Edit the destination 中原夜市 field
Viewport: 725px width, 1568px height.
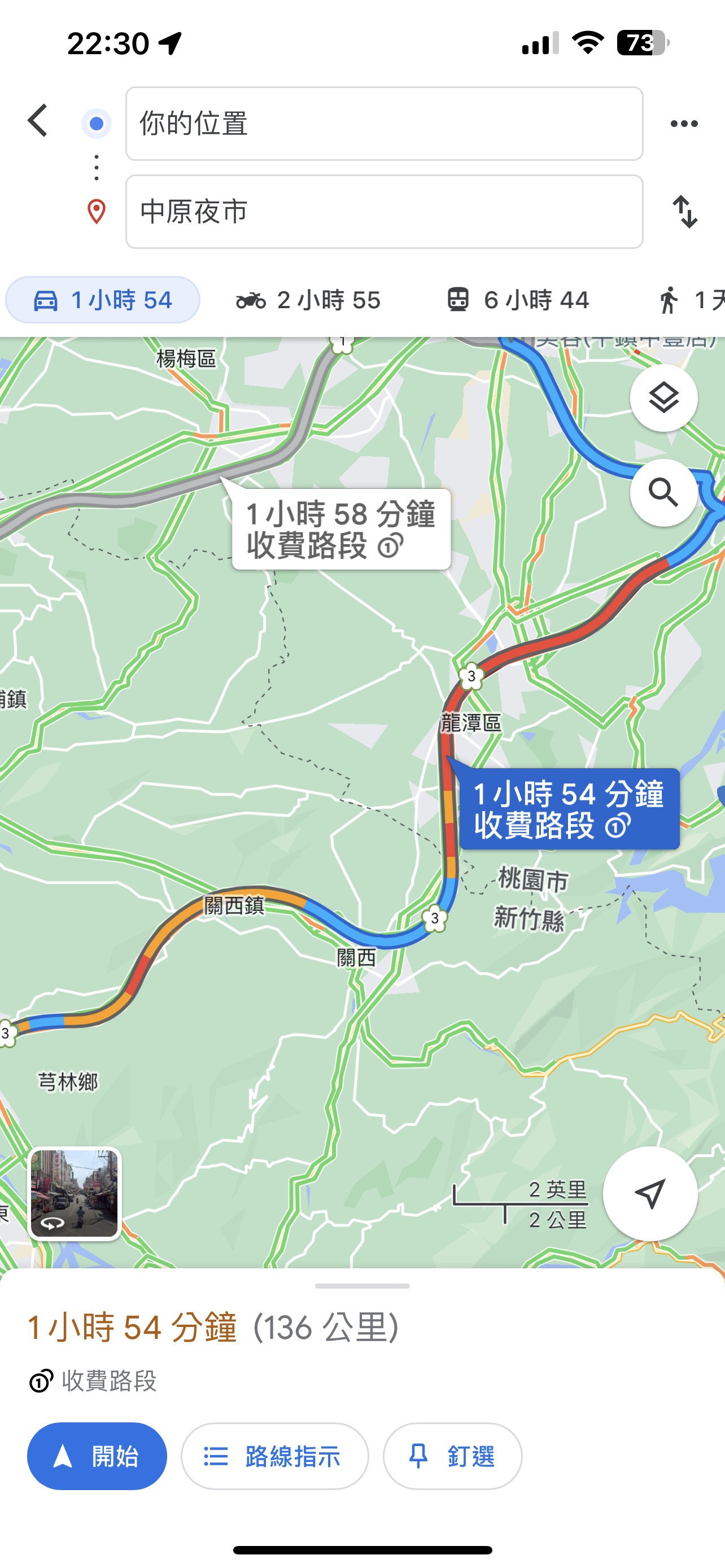pos(383,211)
